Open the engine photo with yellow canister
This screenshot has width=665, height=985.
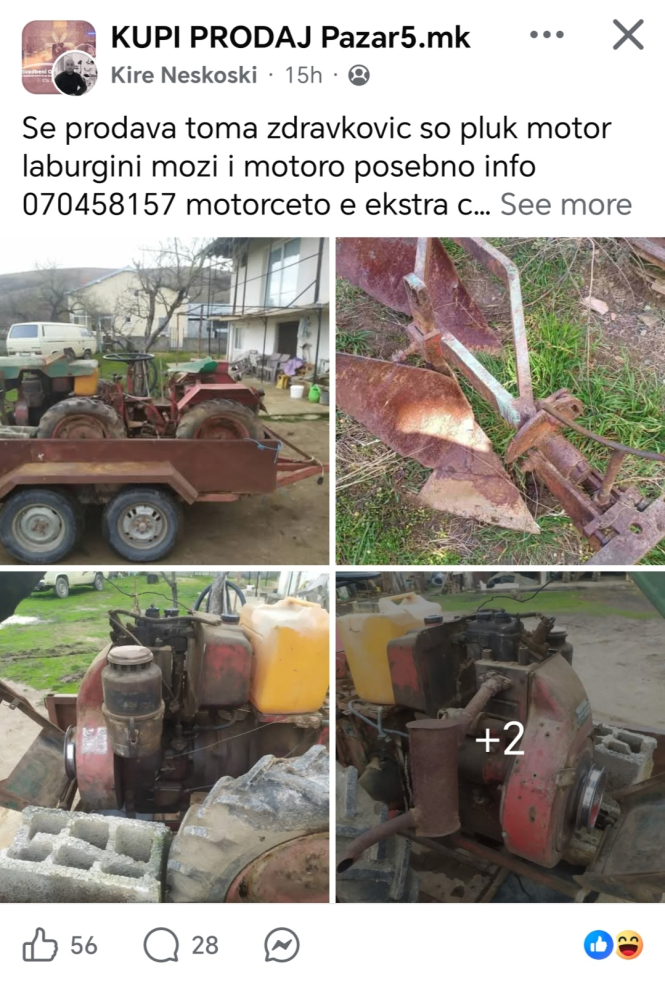coord(164,737)
